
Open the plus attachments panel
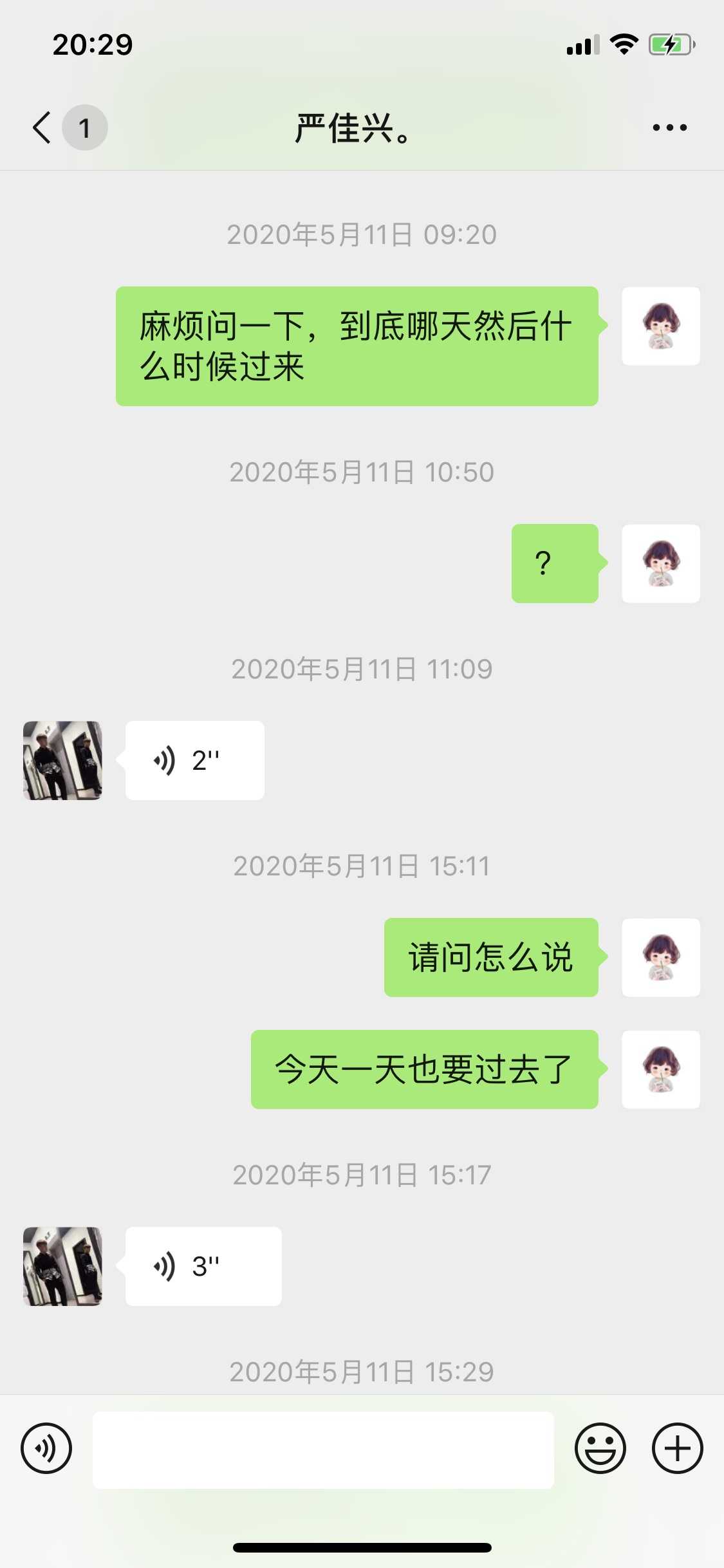coord(677,1448)
